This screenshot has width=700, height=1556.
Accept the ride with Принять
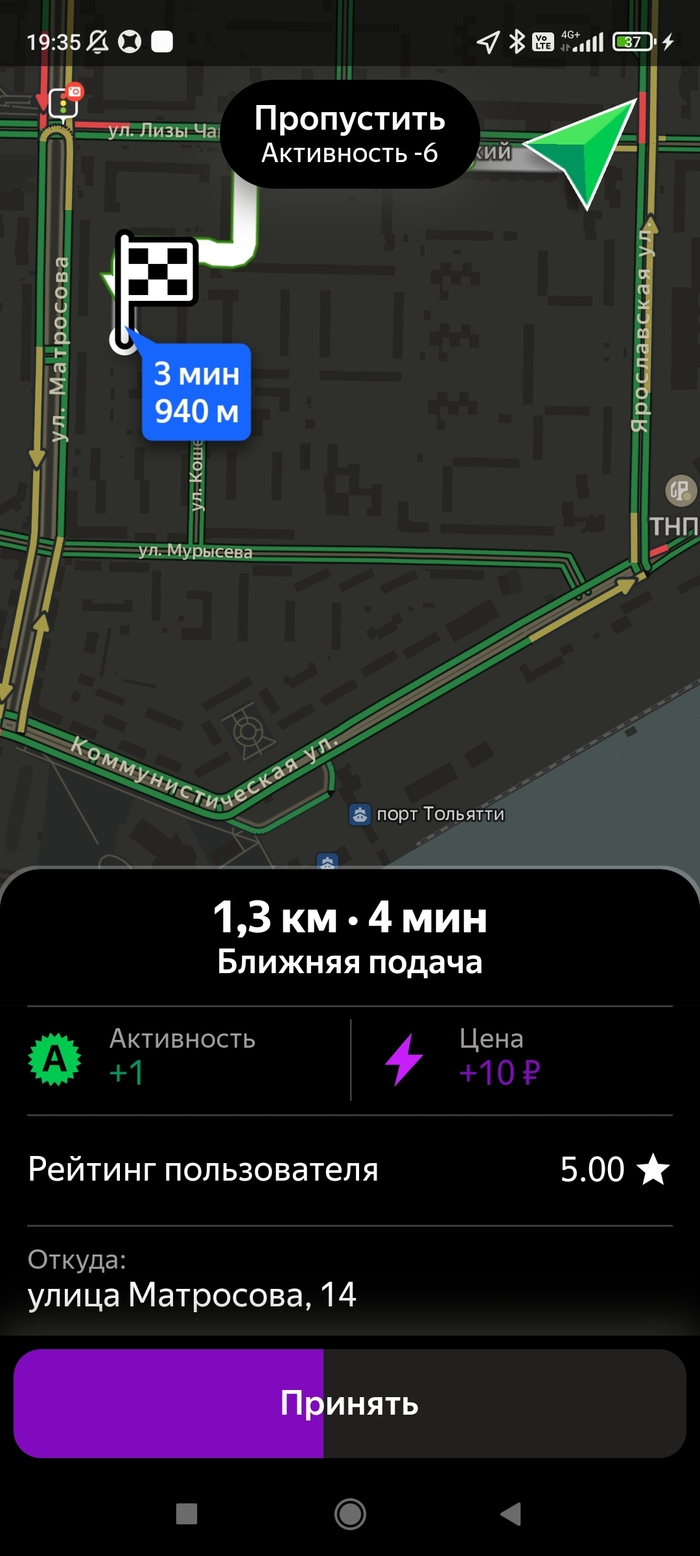[349, 1403]
